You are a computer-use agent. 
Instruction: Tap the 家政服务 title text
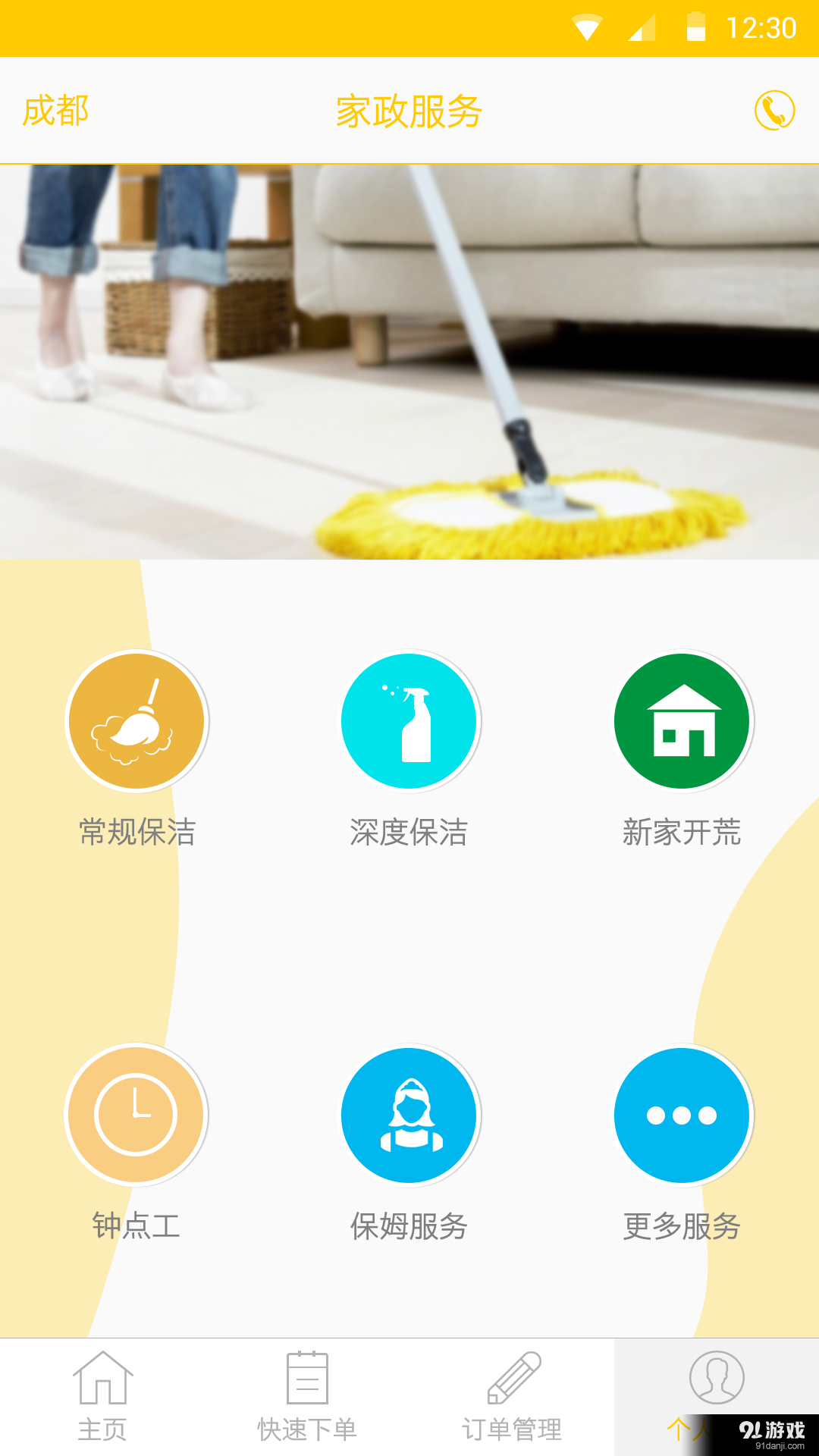click(409, 111)
